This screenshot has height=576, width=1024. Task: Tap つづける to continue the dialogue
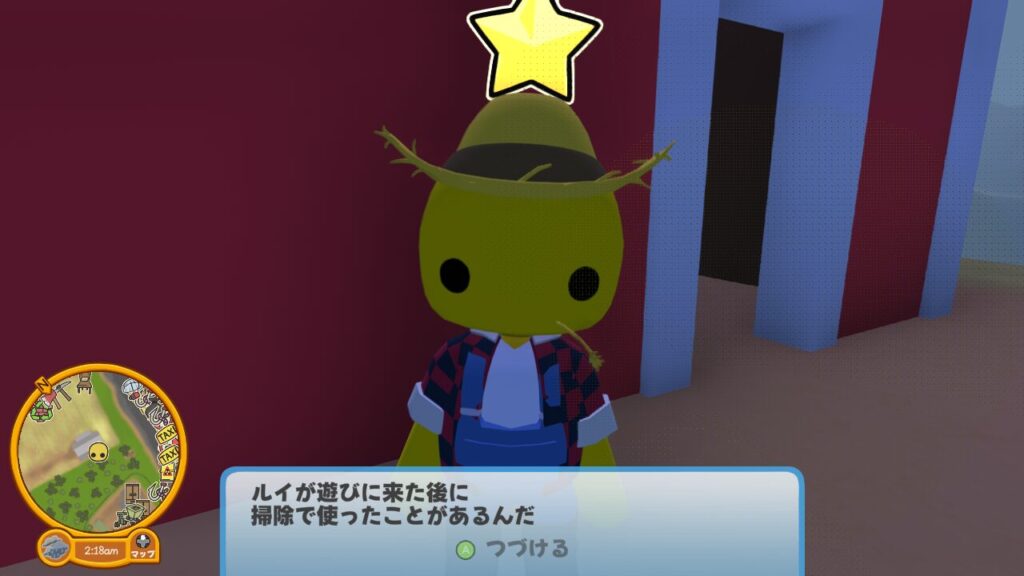[x=512, y=548]
